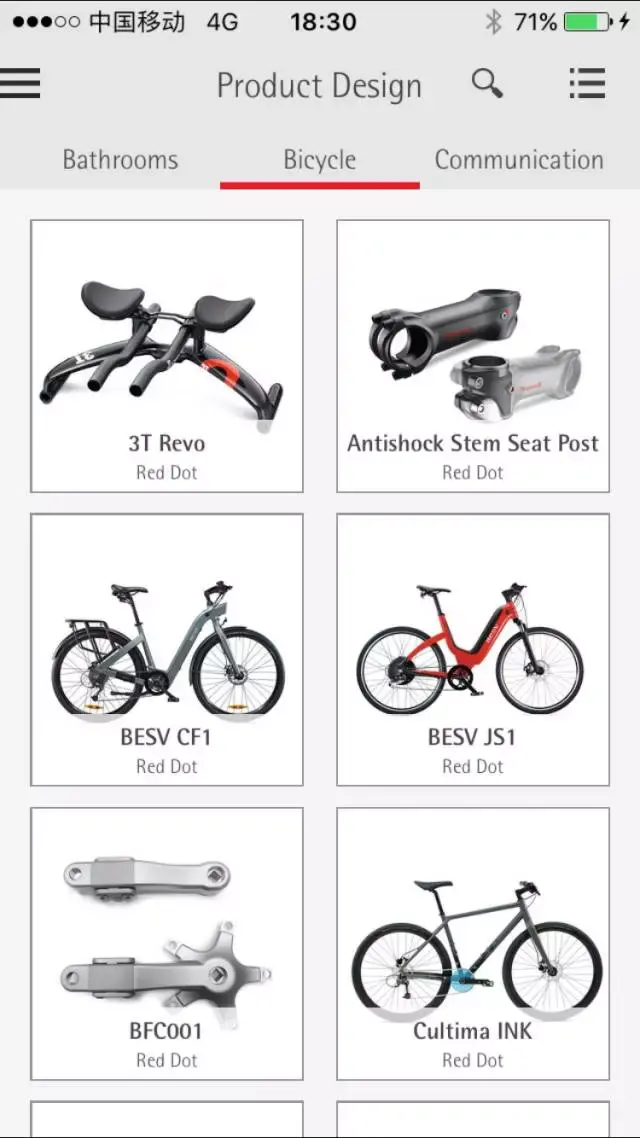Switch to list view icon
The height and width of the screenshot is (1138, 640).
pos(587,84)
